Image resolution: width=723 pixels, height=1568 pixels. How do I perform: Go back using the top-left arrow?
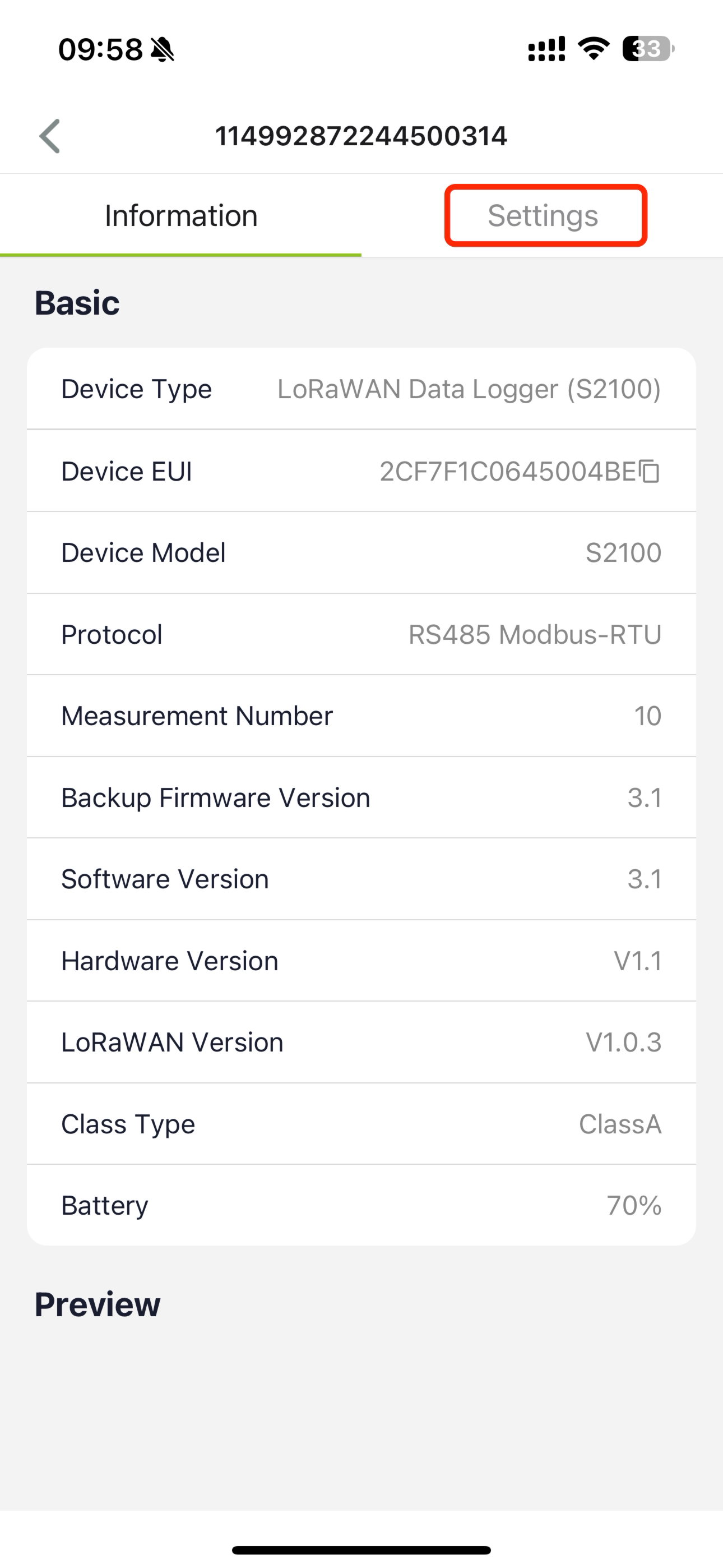(50, 136)
